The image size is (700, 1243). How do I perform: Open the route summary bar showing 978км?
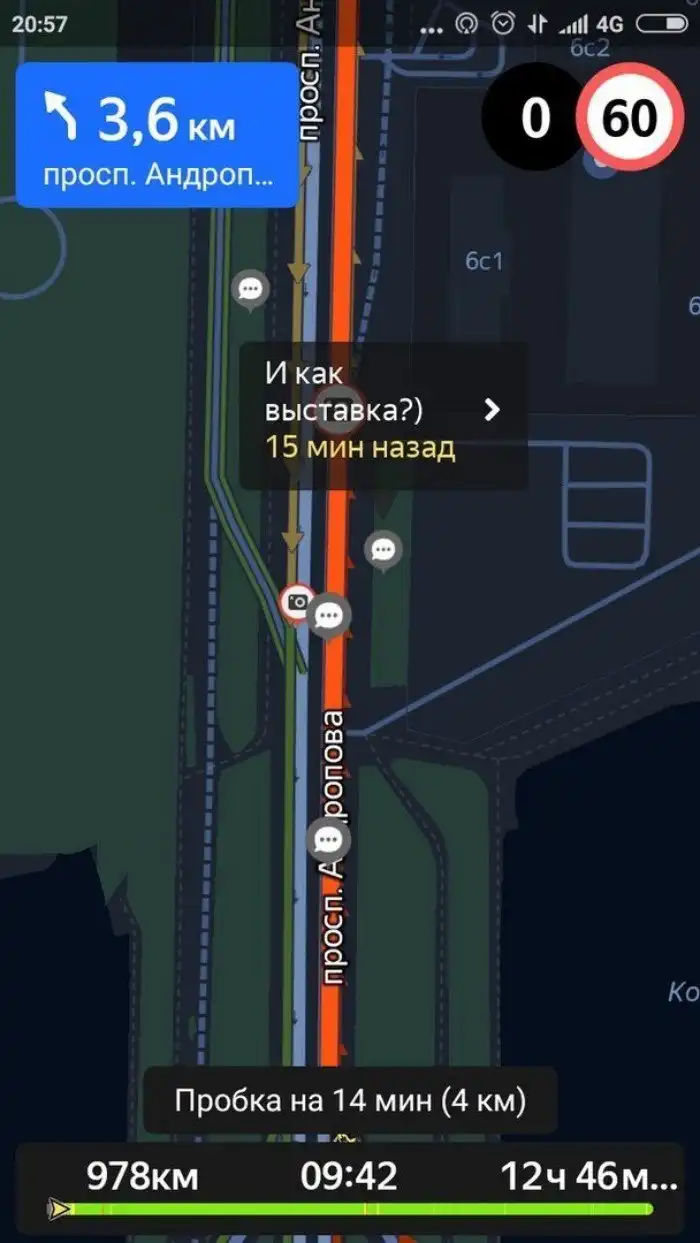click(350, 1184)
